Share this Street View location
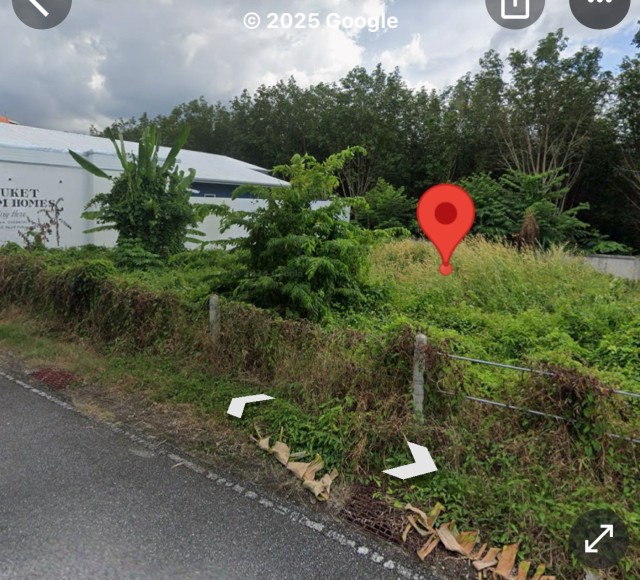This screenshot has height=580, width=640. coord(514,8)
